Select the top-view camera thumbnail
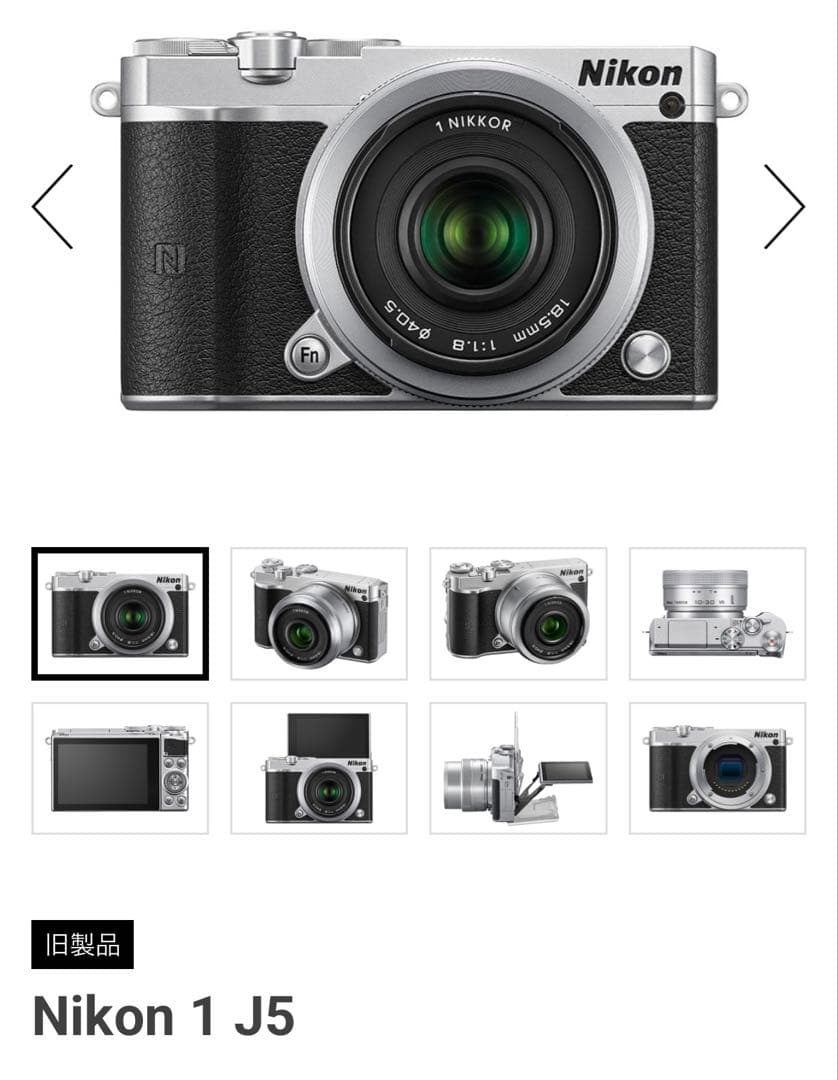 [716, 613]
